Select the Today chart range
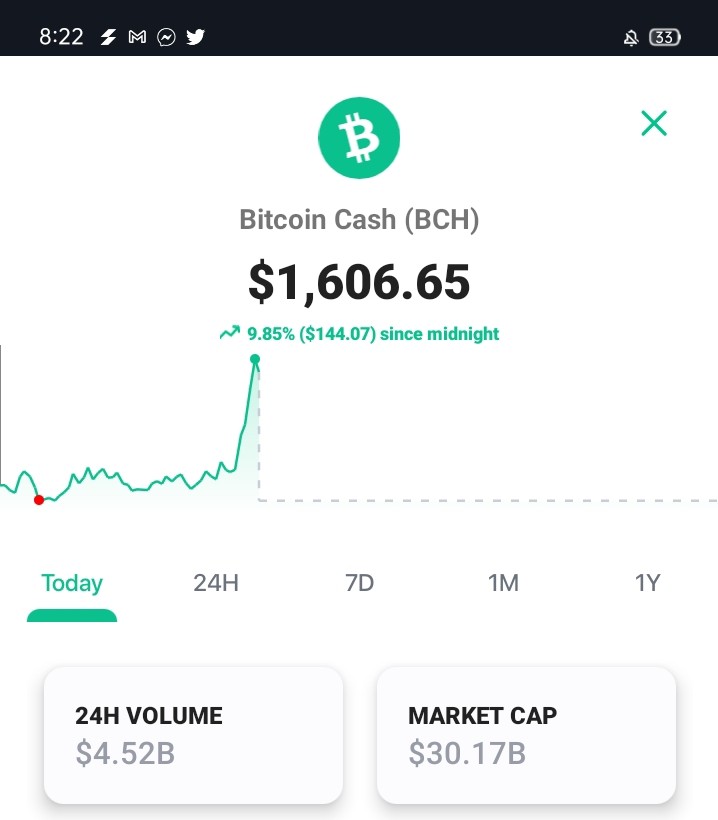The width and height of the screenshot is (718, 820). [72, 583]
